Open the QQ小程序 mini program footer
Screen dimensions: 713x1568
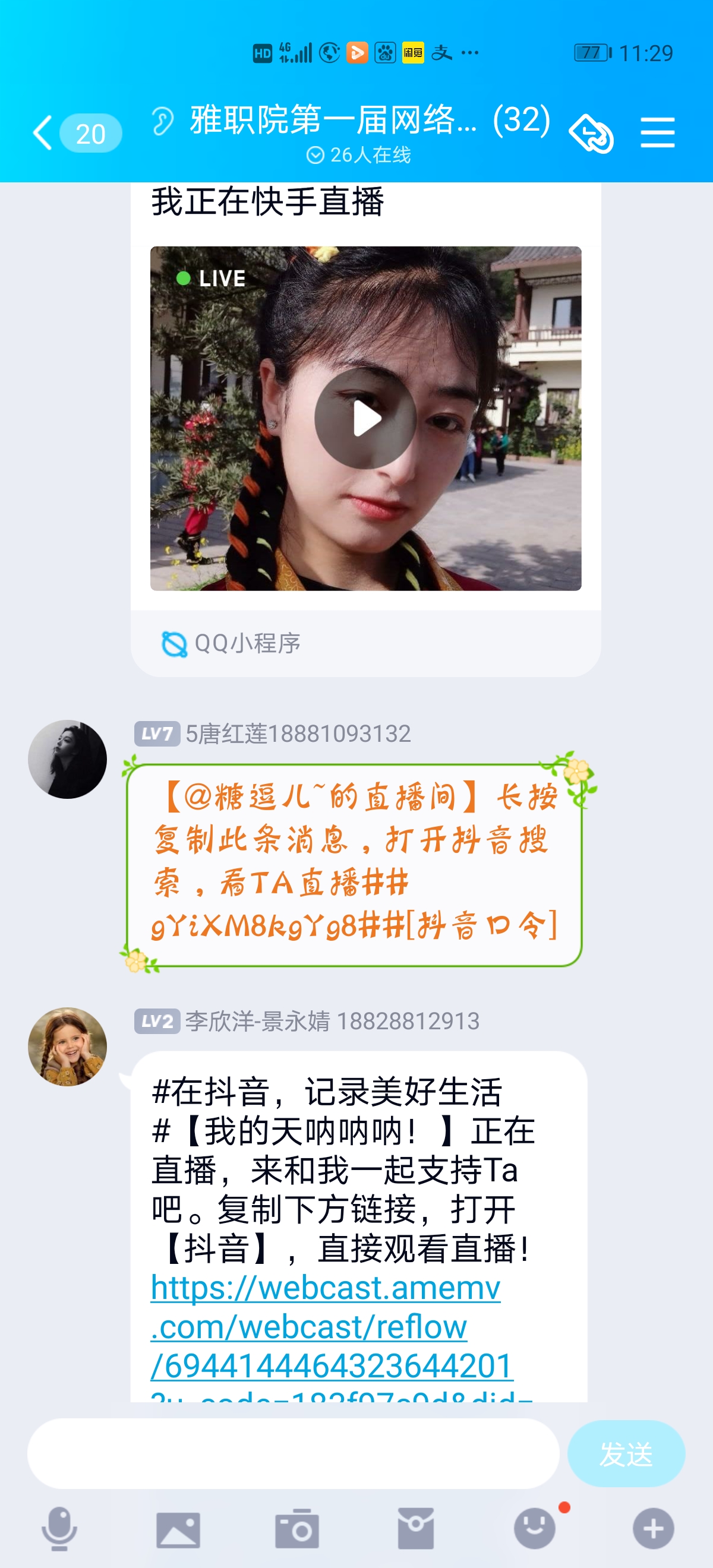point(231,643)
